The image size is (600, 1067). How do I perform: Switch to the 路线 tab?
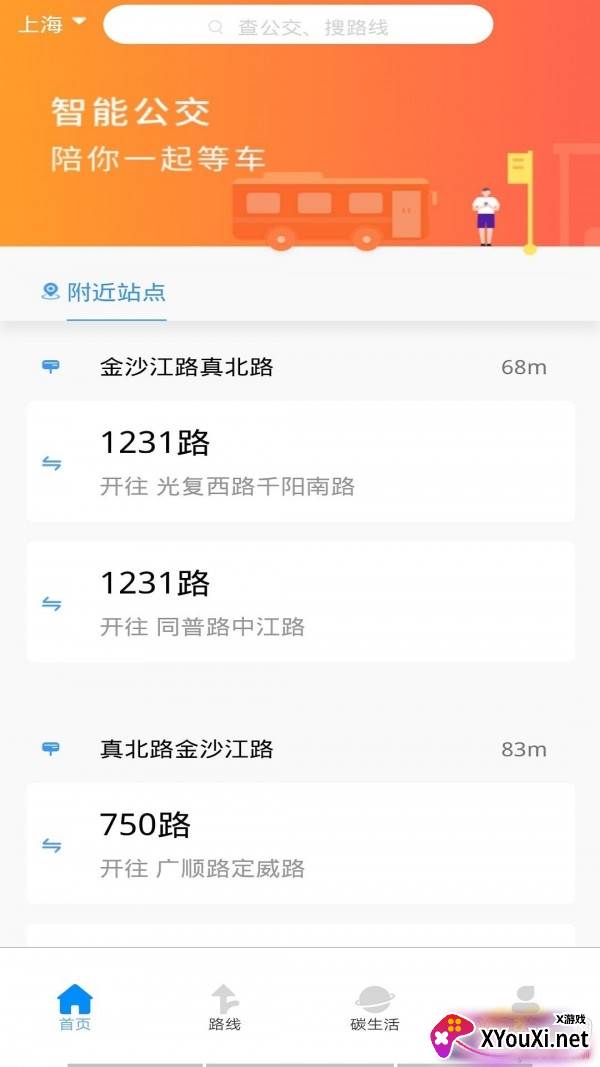[224, 1006]
